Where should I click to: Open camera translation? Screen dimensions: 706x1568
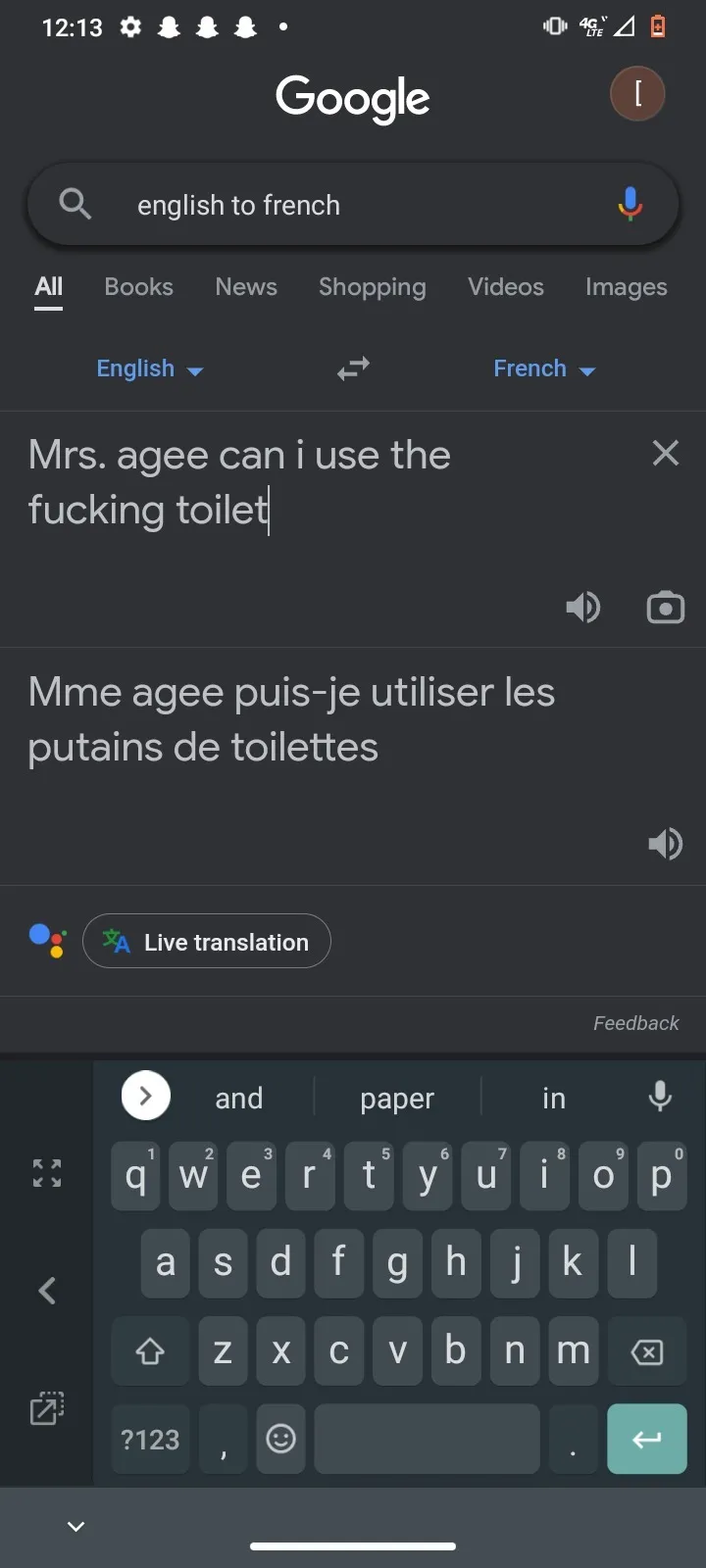pos(666,608)
